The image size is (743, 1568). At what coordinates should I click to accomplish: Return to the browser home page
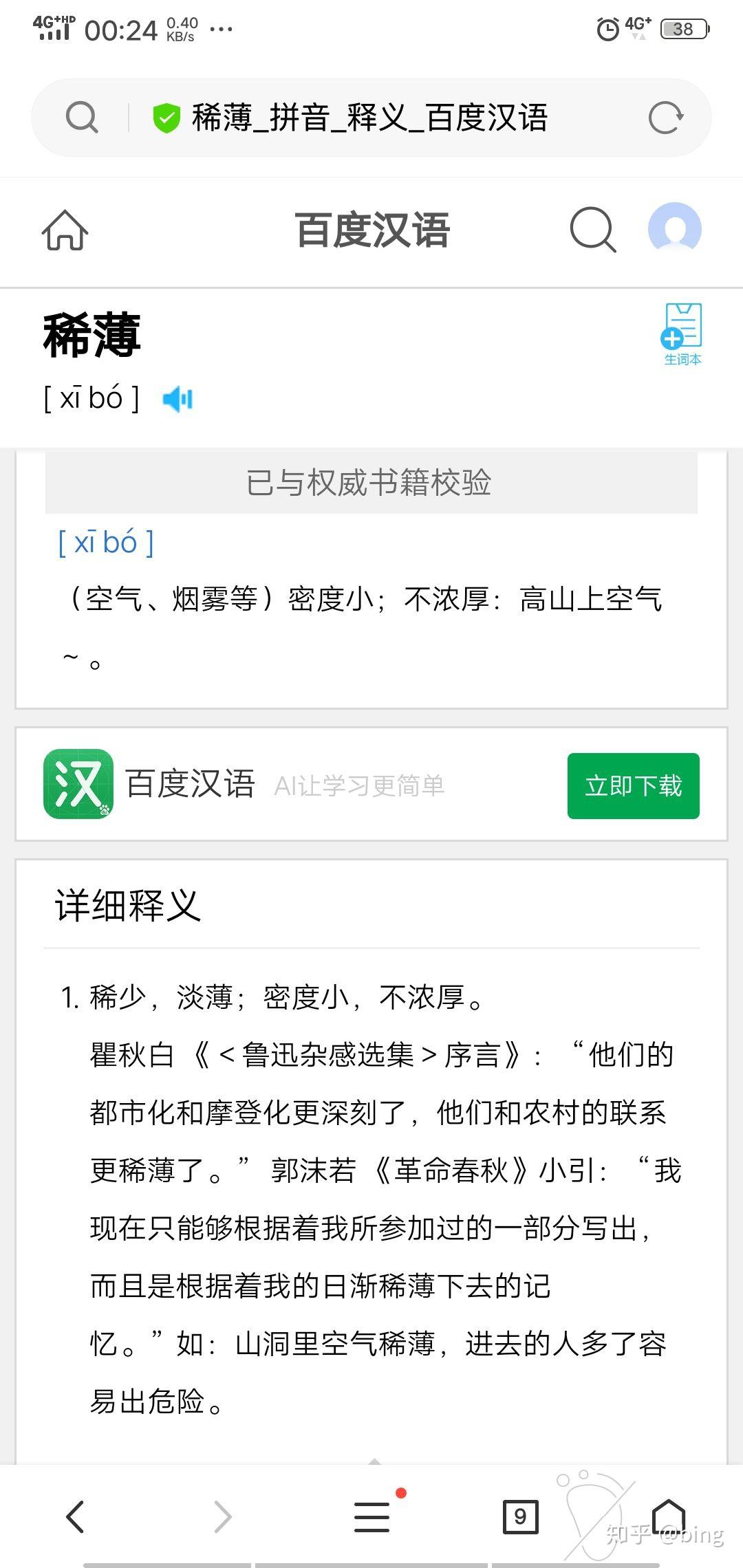point(669,1516)
